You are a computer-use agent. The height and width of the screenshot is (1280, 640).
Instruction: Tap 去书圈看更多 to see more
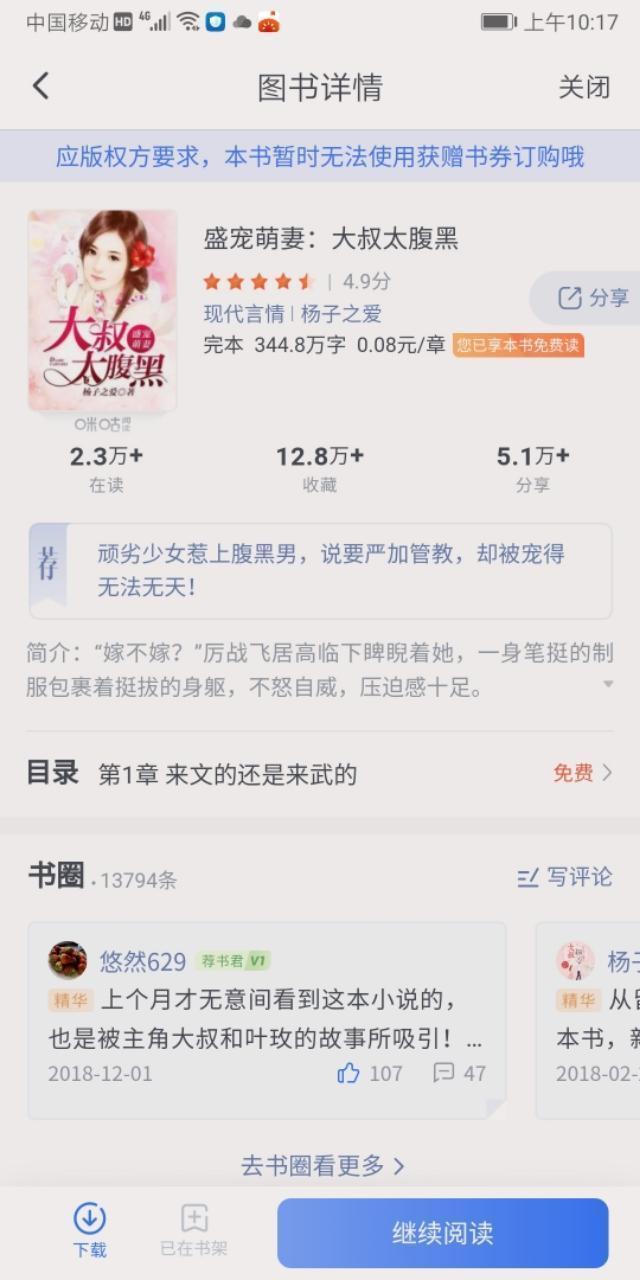coord(322,1165)
